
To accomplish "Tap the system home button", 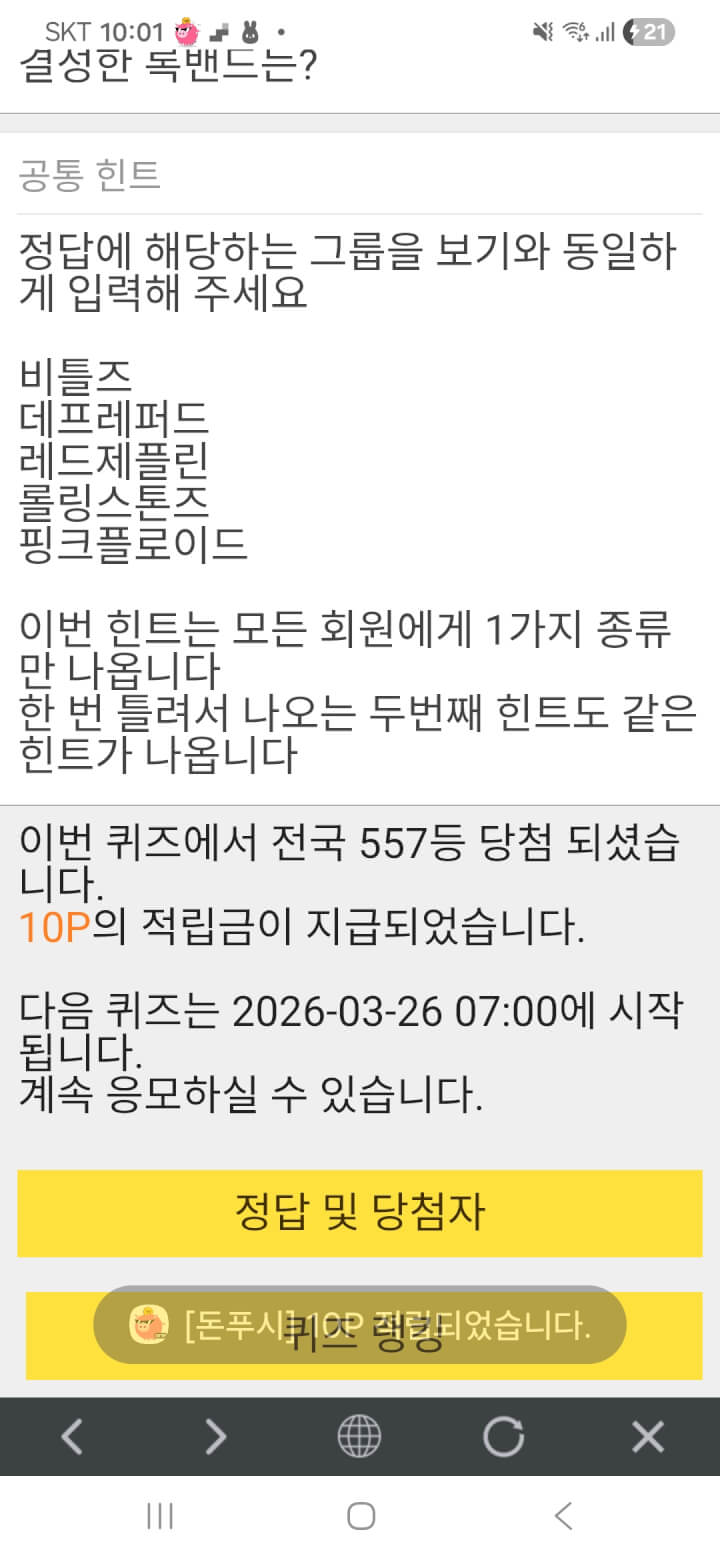I will click(x=360, y=1516).
